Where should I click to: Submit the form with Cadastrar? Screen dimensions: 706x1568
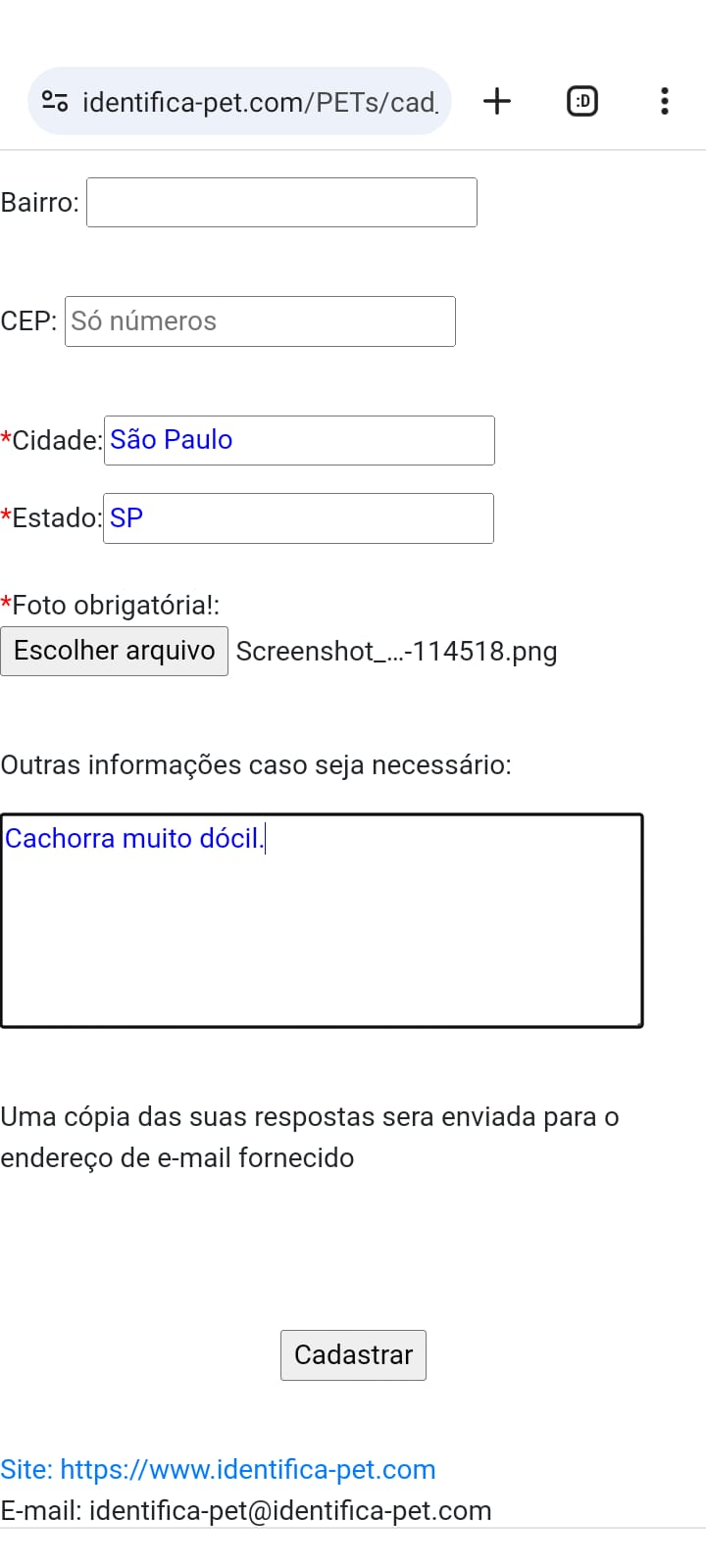coord(353,1355)
